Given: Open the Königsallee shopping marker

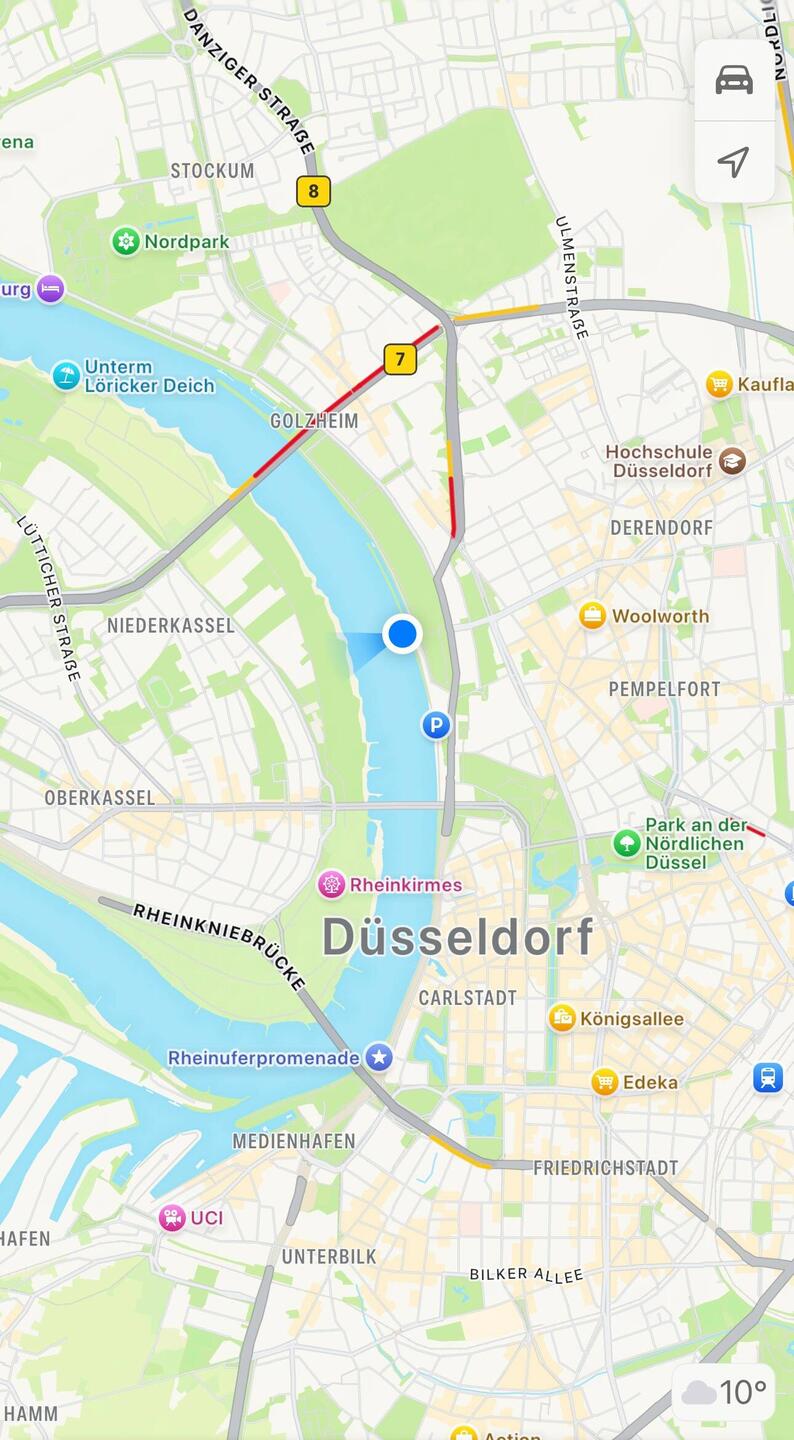Looking at the screenshot, I should 562,1019.
